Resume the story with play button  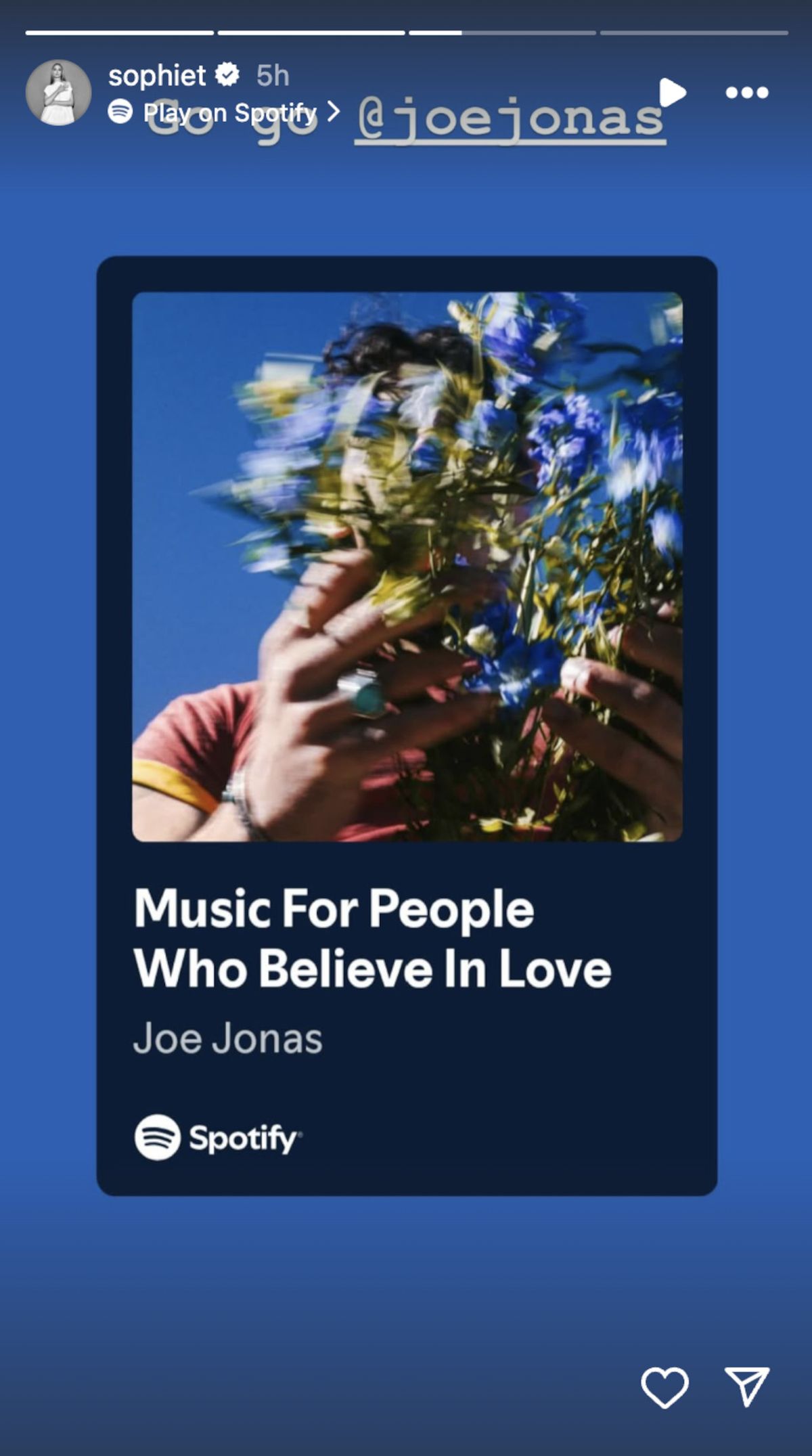[x=672, y=92]
